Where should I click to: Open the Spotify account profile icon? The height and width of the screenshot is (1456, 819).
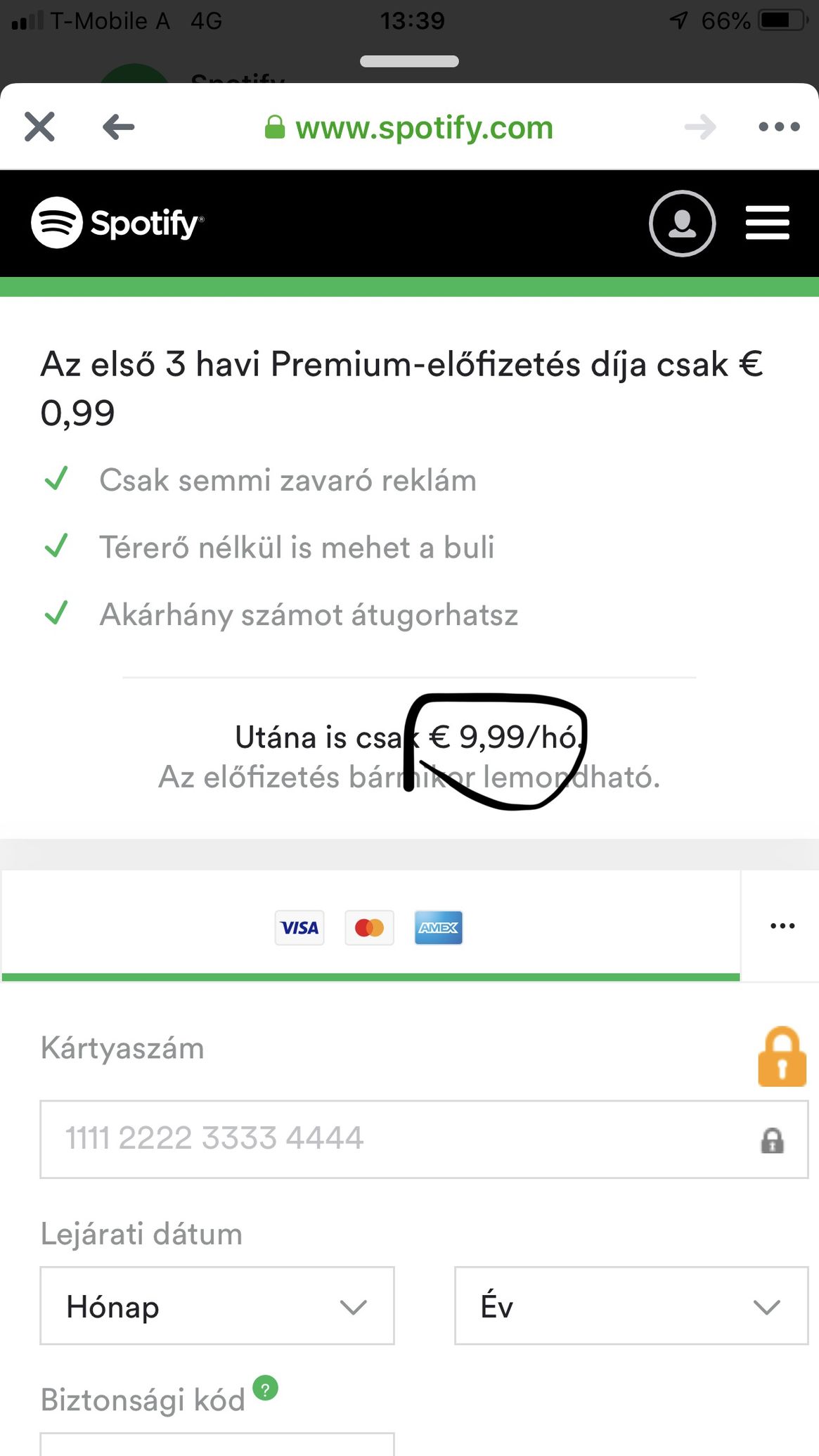(682, 224)
